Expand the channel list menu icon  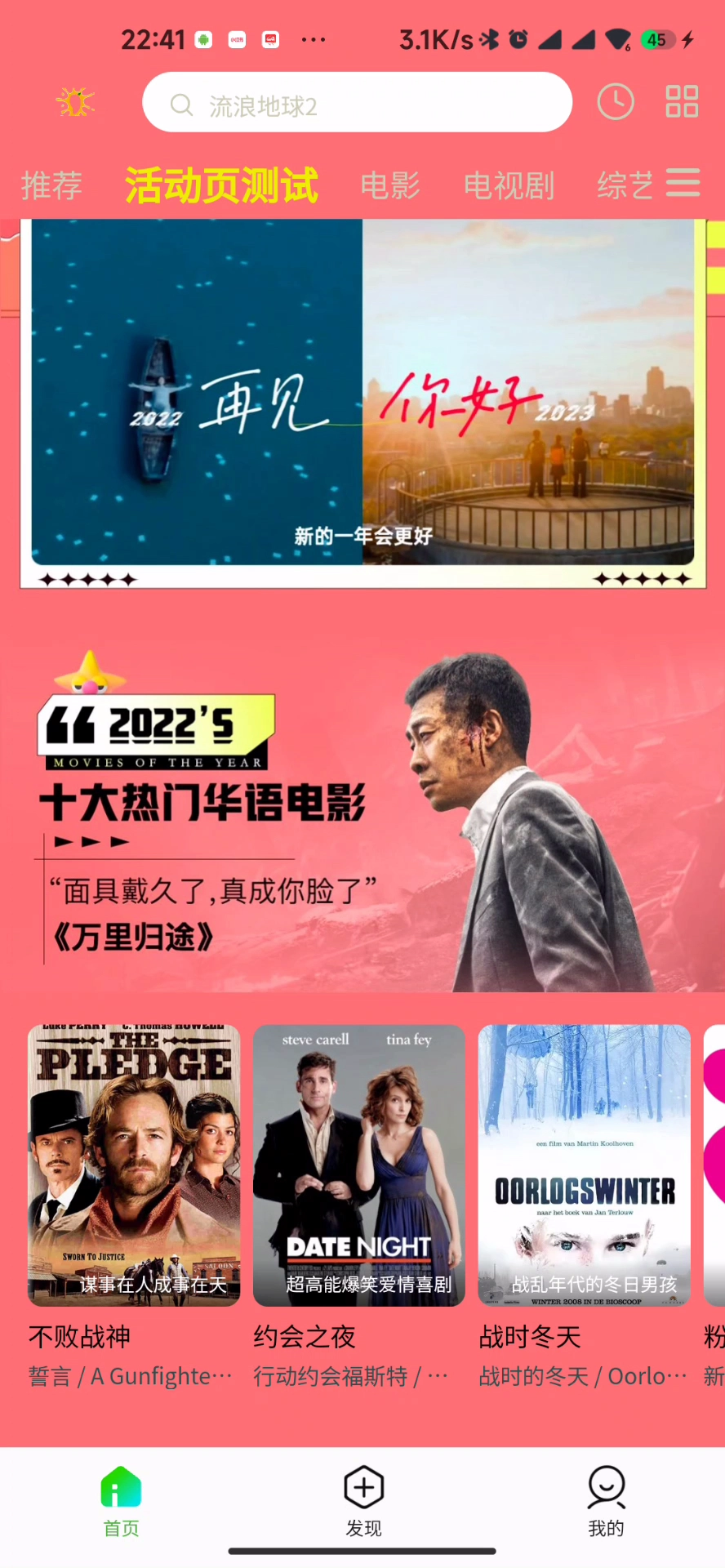[683, 182]
